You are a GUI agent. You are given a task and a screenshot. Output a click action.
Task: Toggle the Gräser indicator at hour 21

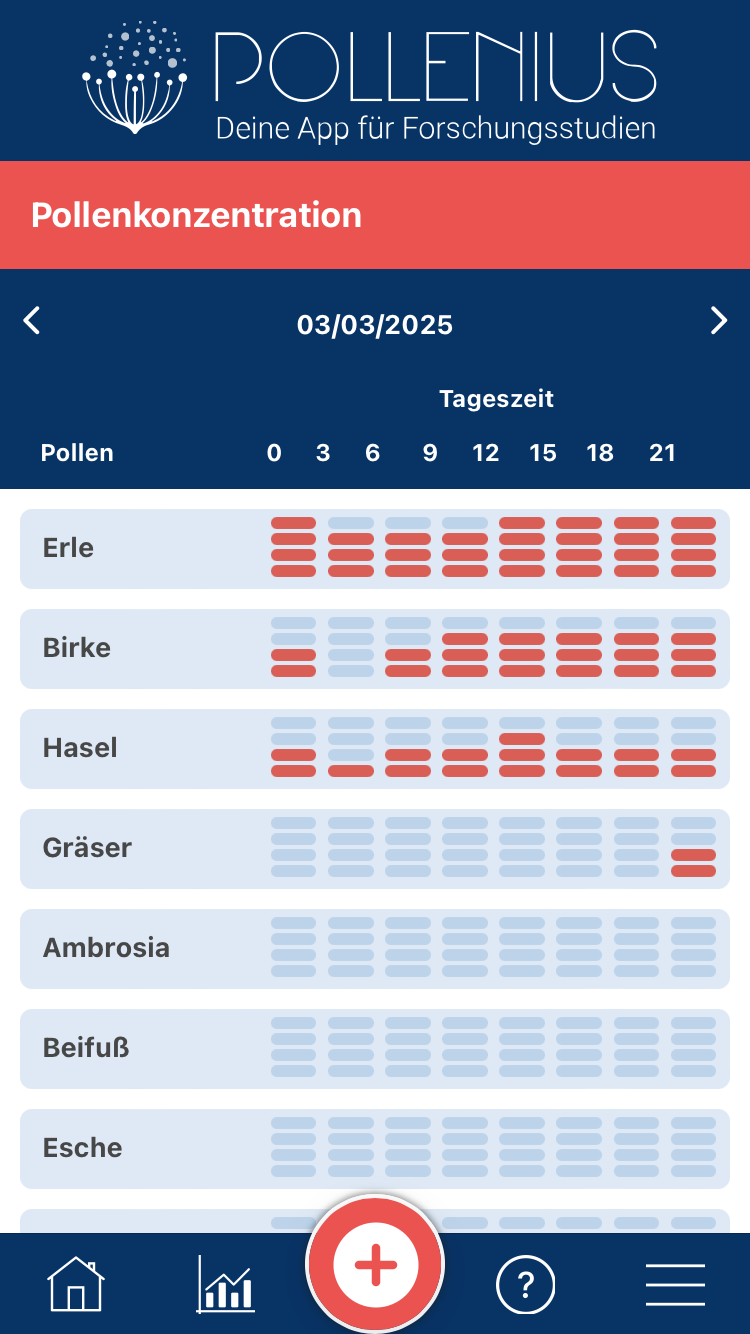pos(694,847)
